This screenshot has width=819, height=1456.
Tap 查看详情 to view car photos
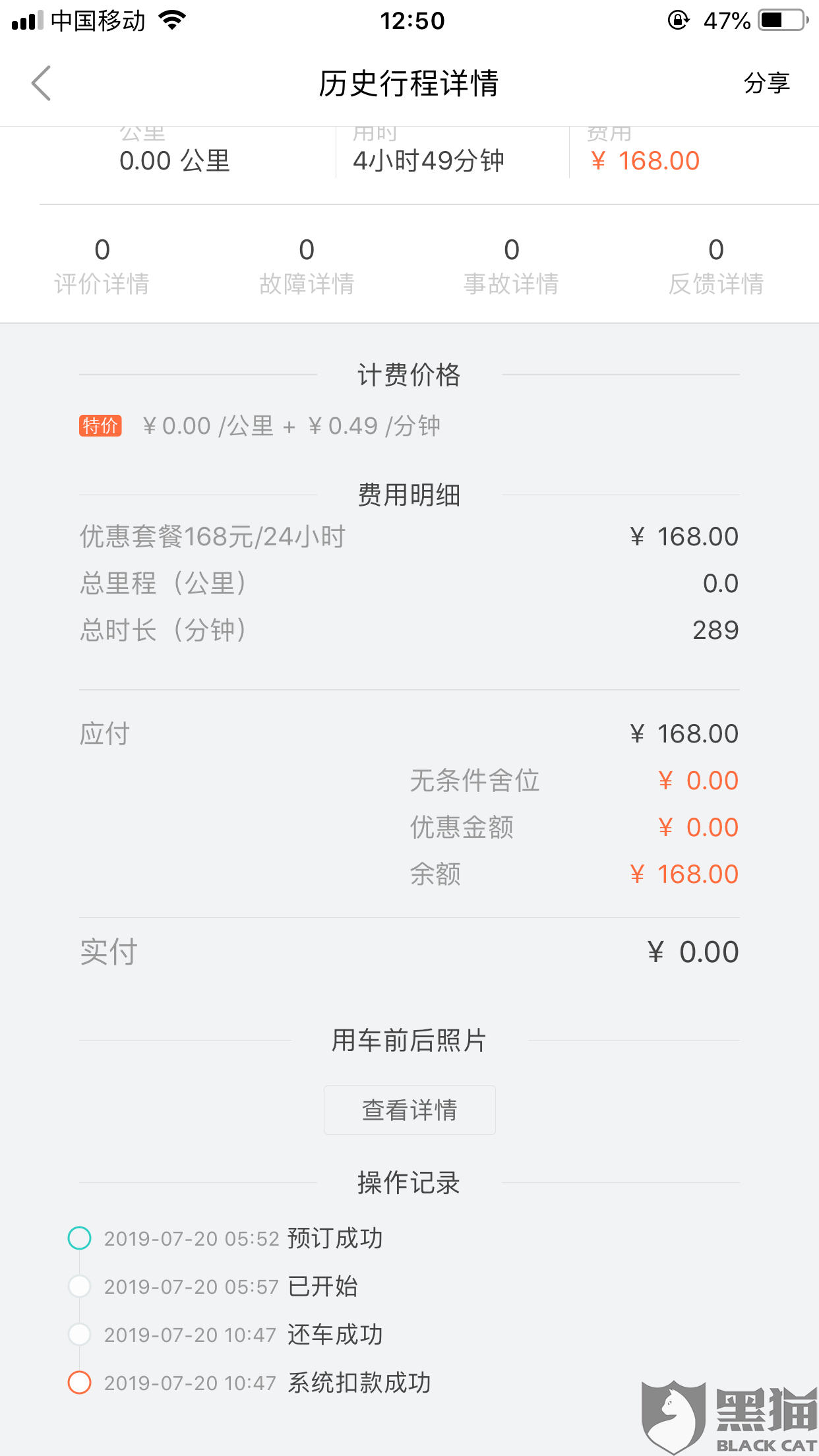(409, 1110)
